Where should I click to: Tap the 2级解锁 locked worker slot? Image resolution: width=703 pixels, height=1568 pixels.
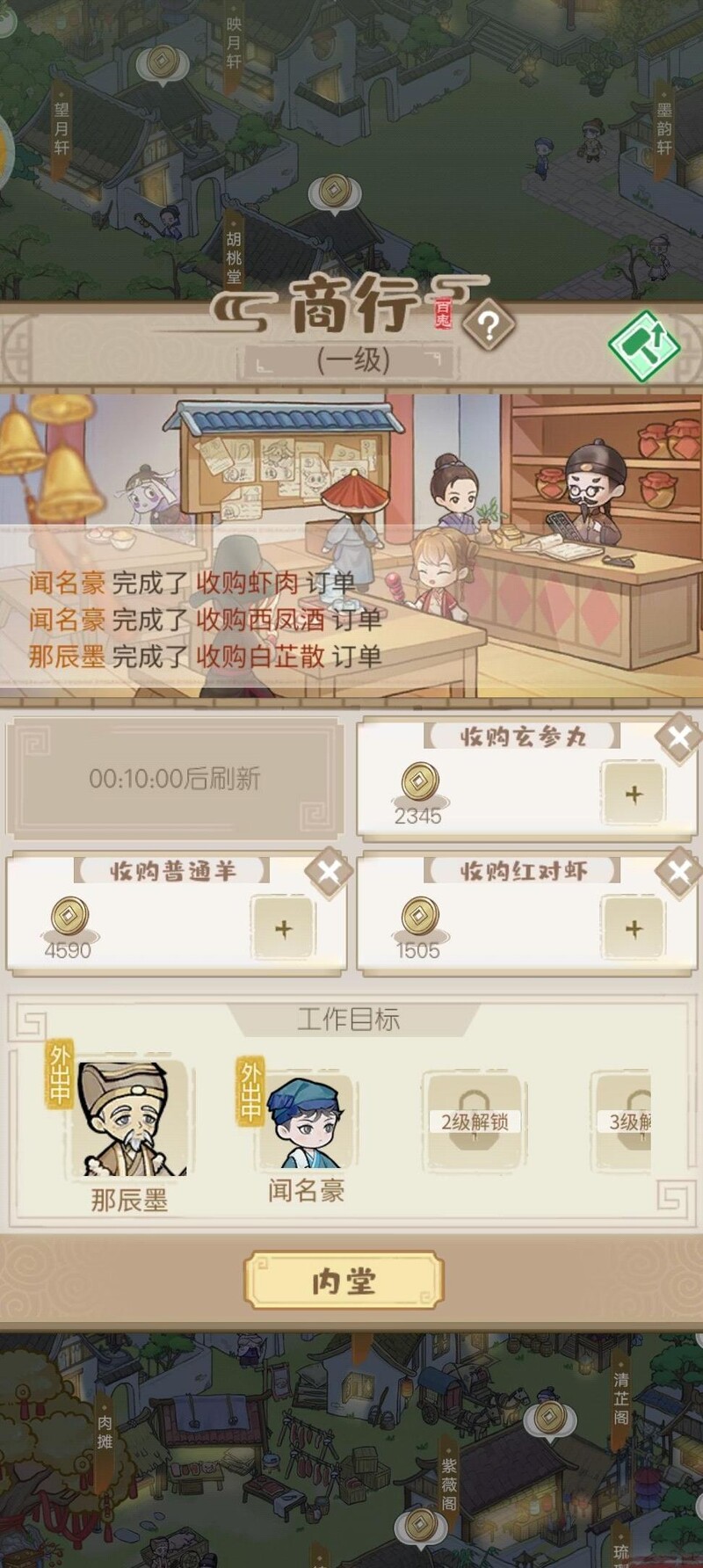pyautogui.click(x=475, y=1122)
